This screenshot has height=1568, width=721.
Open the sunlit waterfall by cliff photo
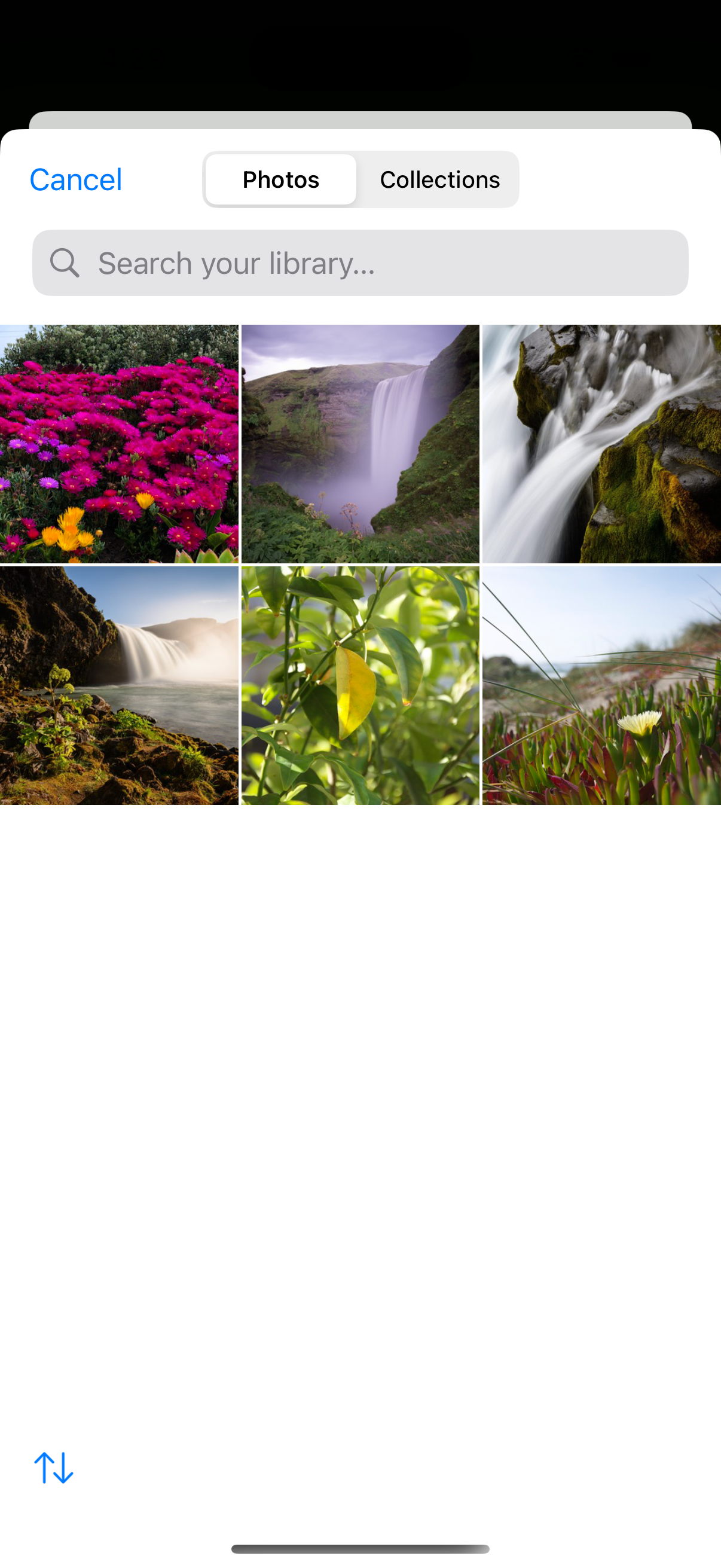point(119,685)
